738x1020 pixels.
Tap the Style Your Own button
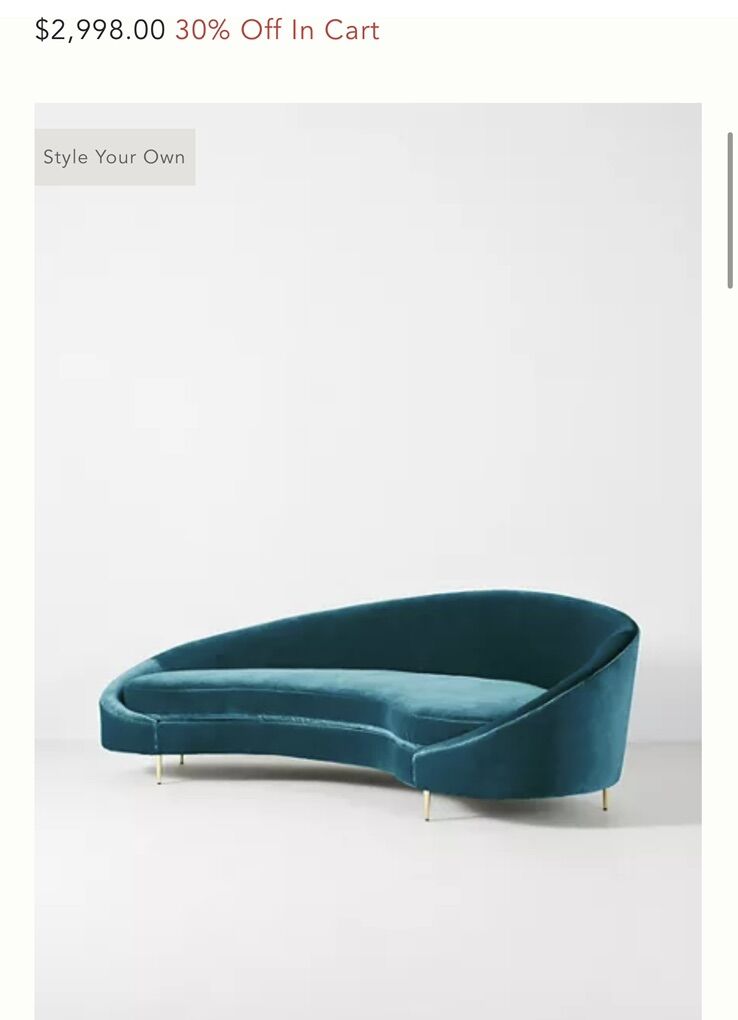click(114, 157)
